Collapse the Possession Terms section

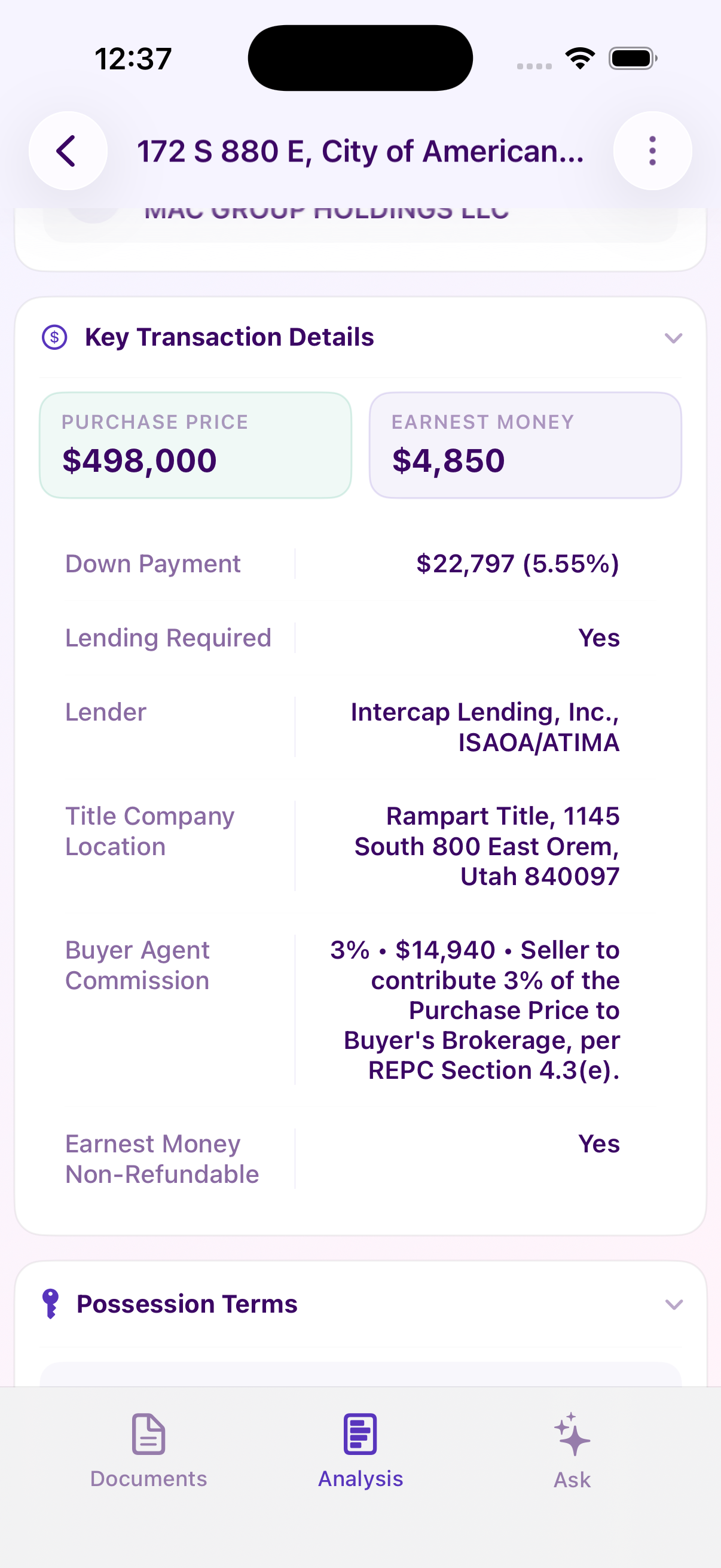coord(673,1304)
